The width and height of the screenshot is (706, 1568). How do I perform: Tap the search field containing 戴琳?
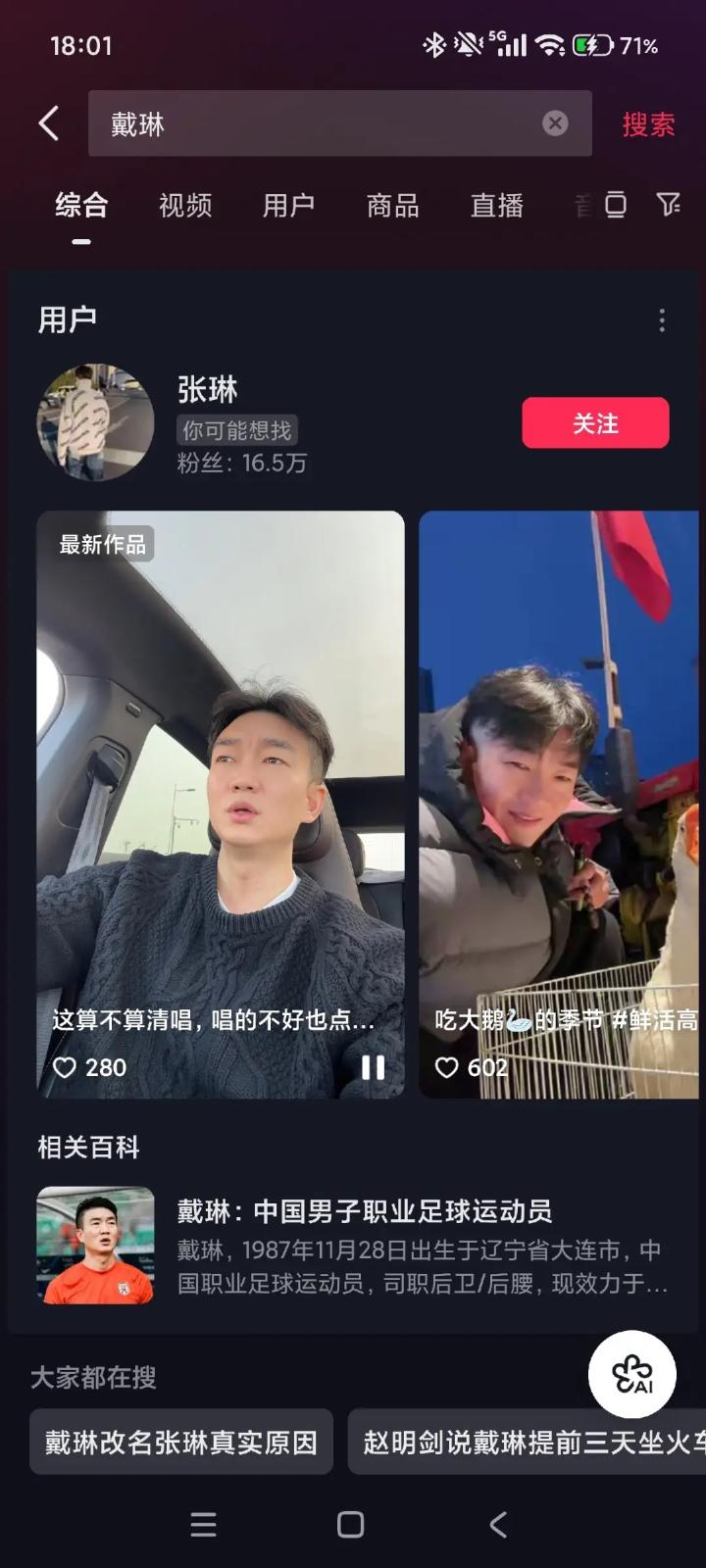314,124
